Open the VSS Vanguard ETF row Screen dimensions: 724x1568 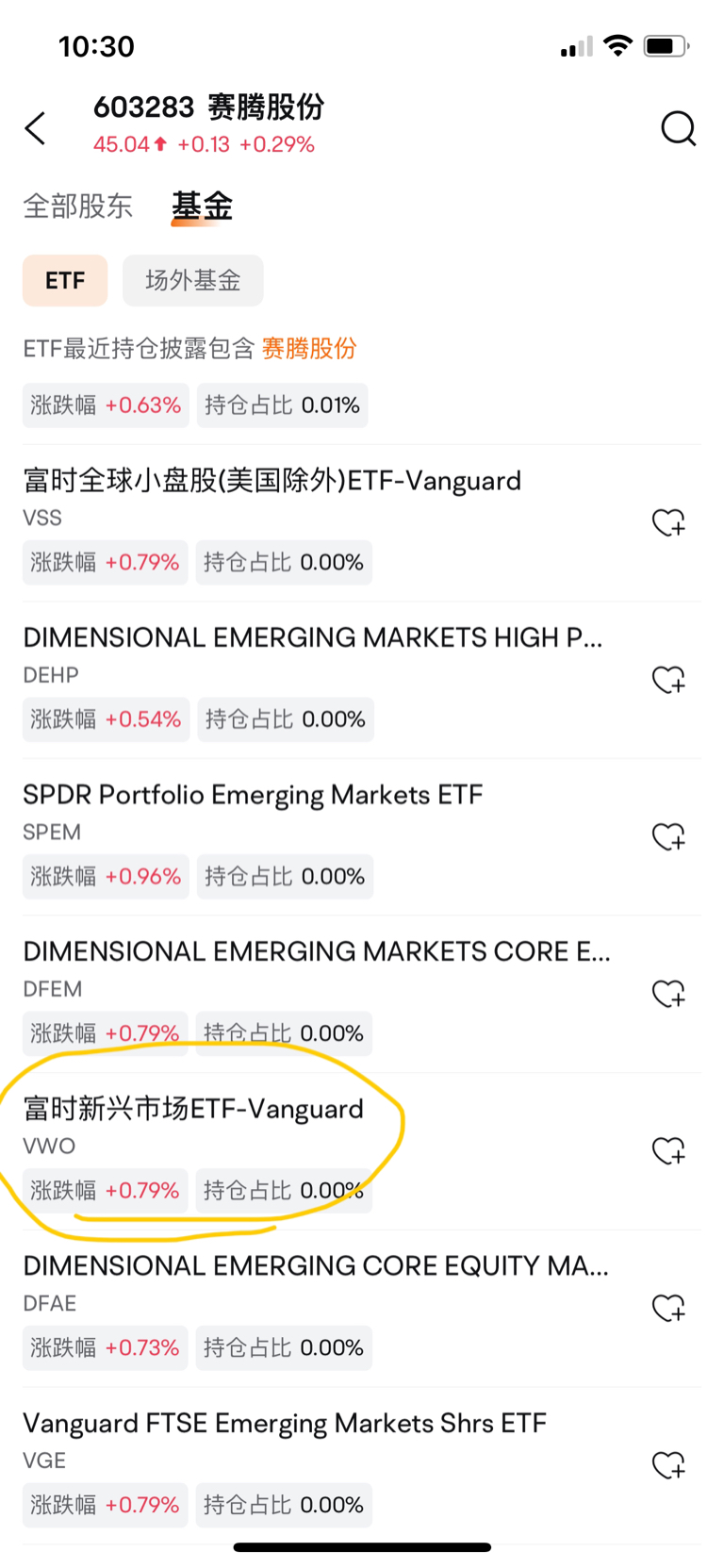coord(362,523)
